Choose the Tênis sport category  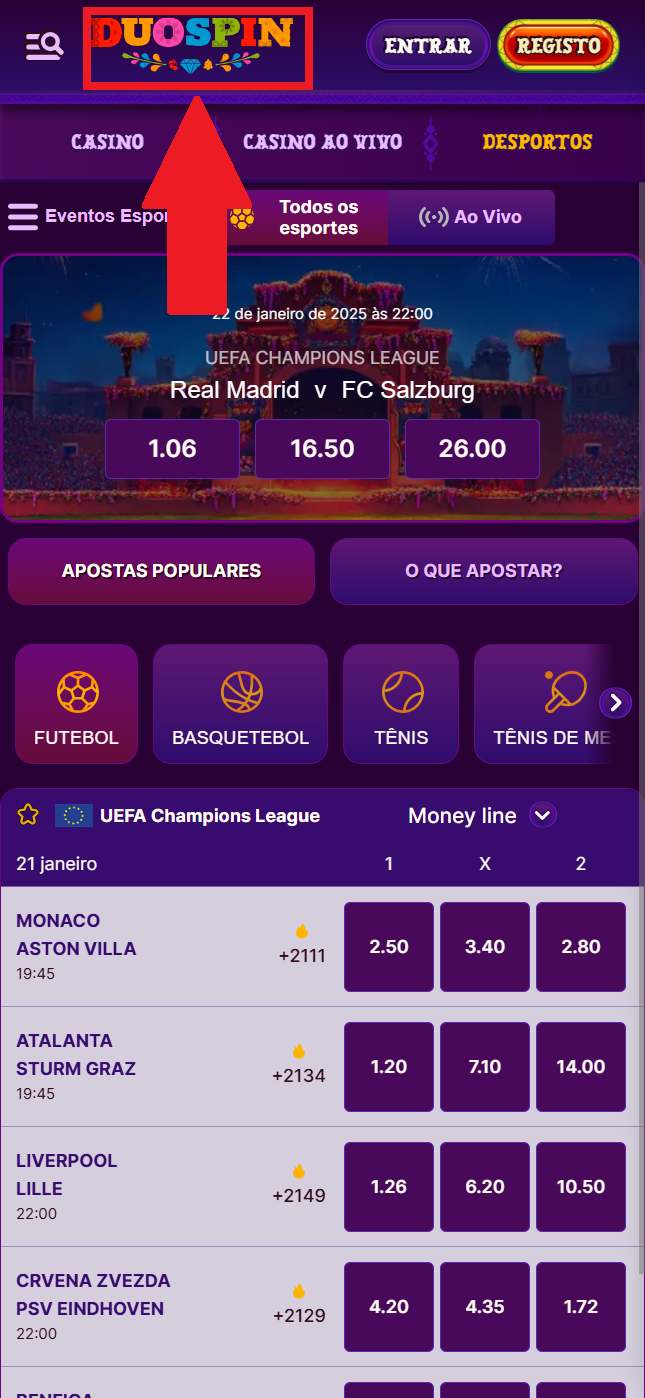(x=401, y=704)
